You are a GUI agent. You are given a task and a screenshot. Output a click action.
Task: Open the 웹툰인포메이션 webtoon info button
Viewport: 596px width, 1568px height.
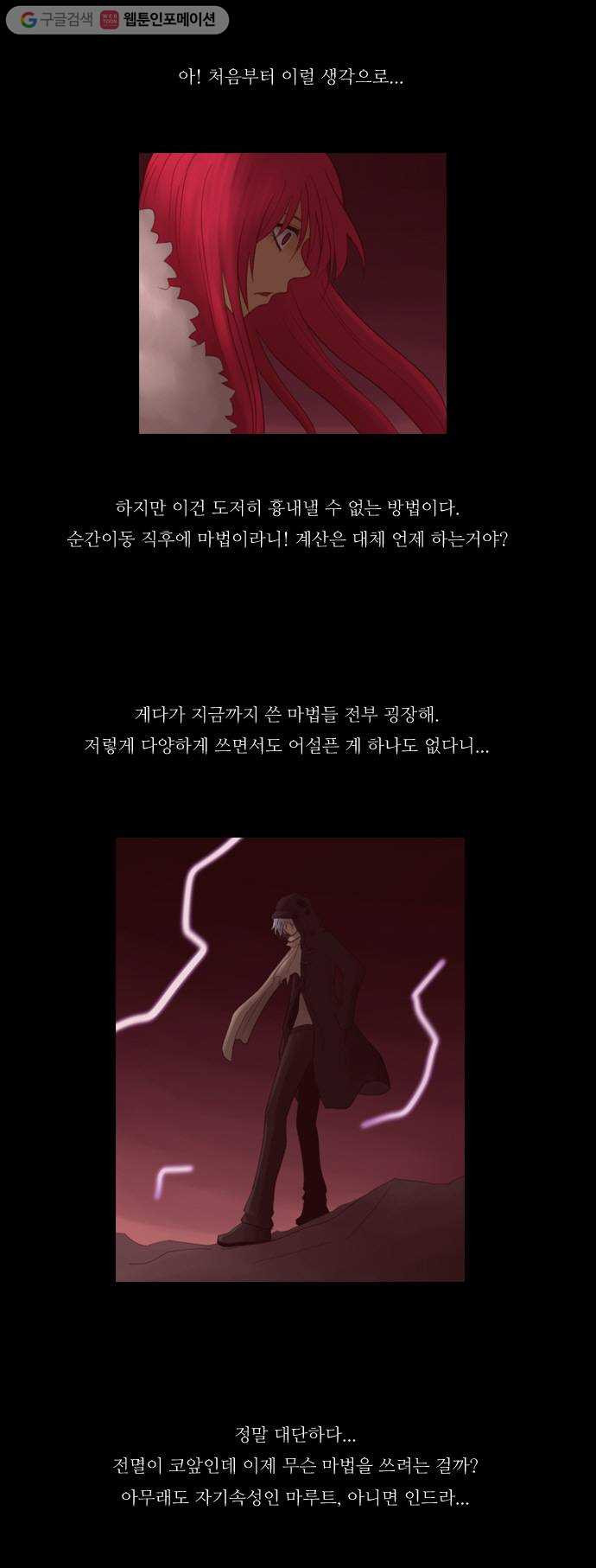point(161,19)
